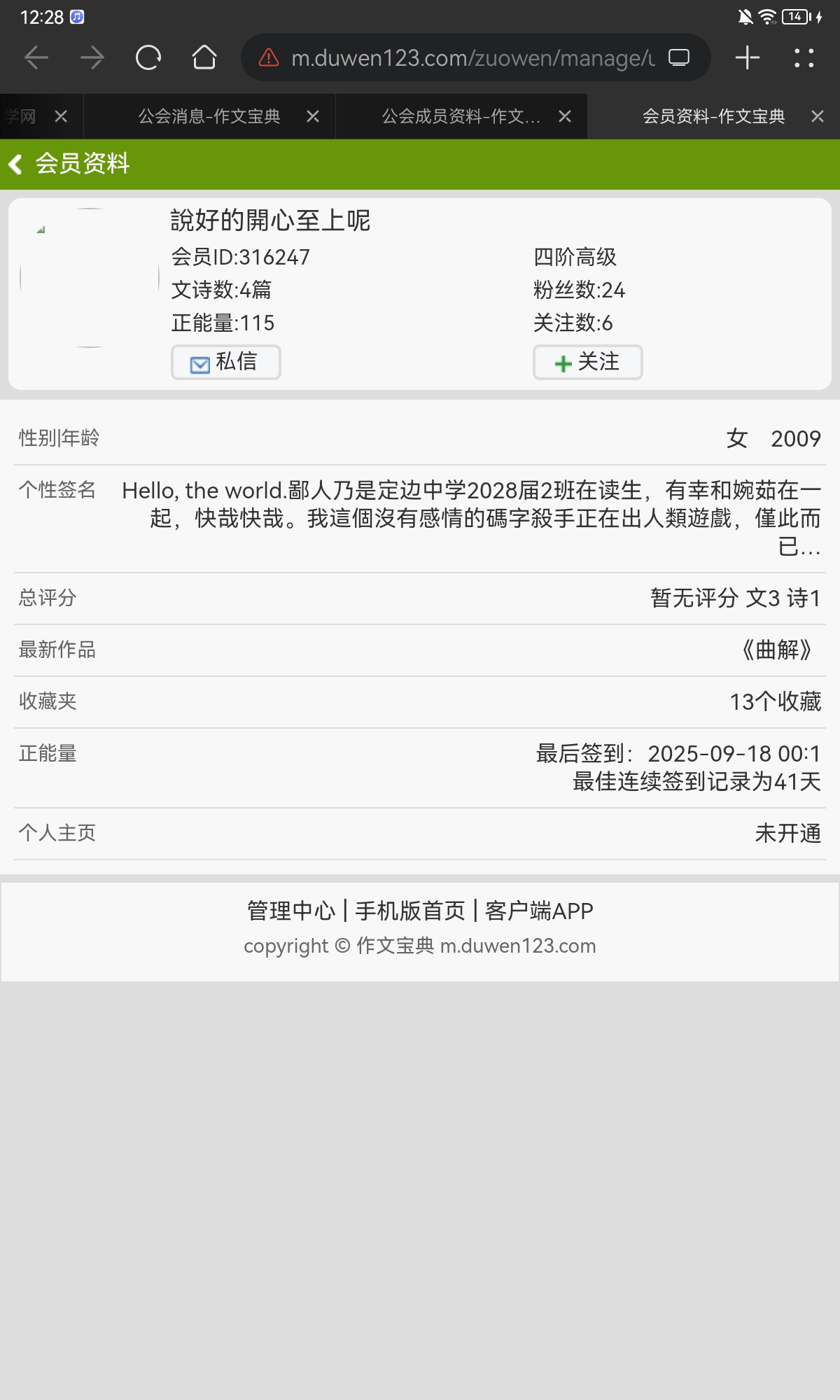Open 客户端APP footer link
Image resolution: width=840 pixels, height=1400 pixels.
click(x=539, y=911)
